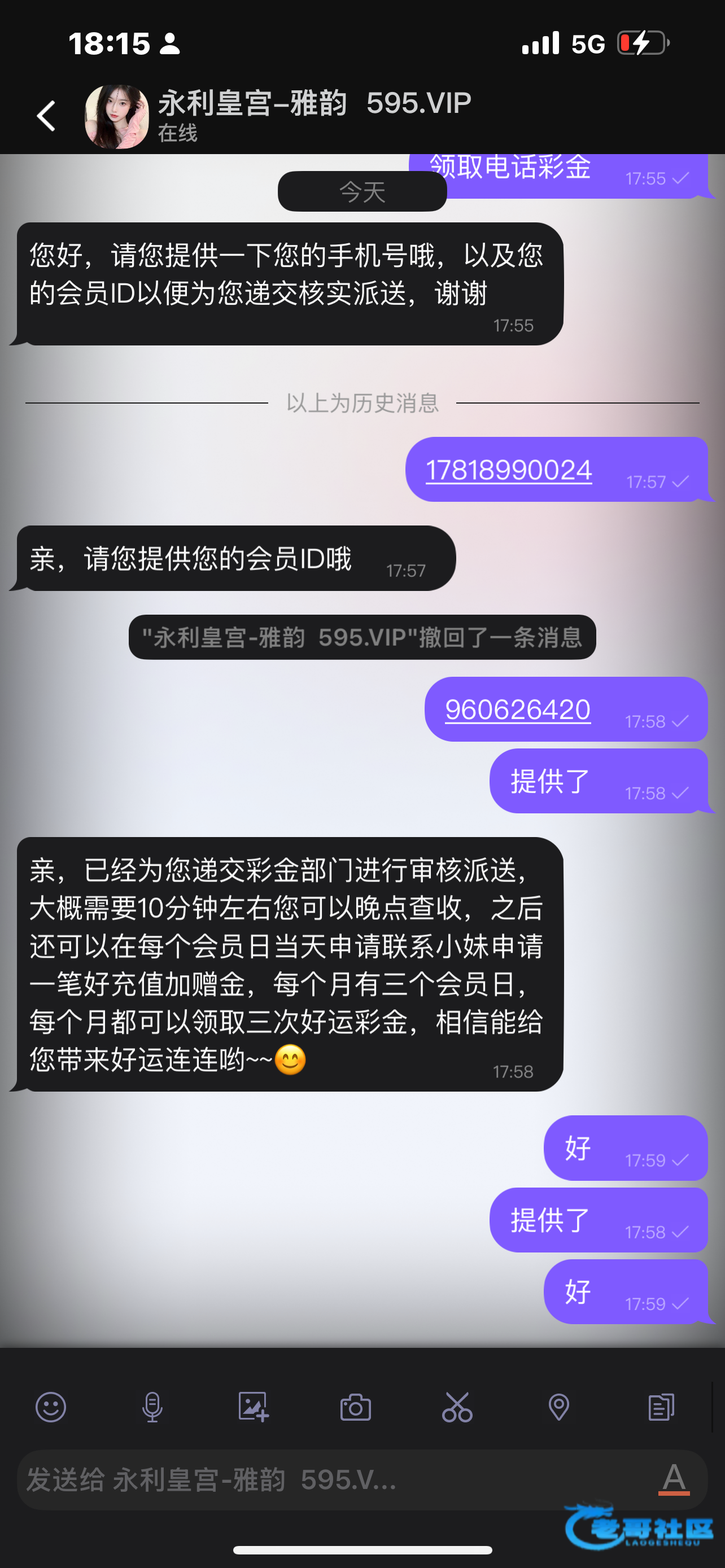Tap the underlined phone number 17818990024
725x1568 pixels.
click(x=508, y=470)
